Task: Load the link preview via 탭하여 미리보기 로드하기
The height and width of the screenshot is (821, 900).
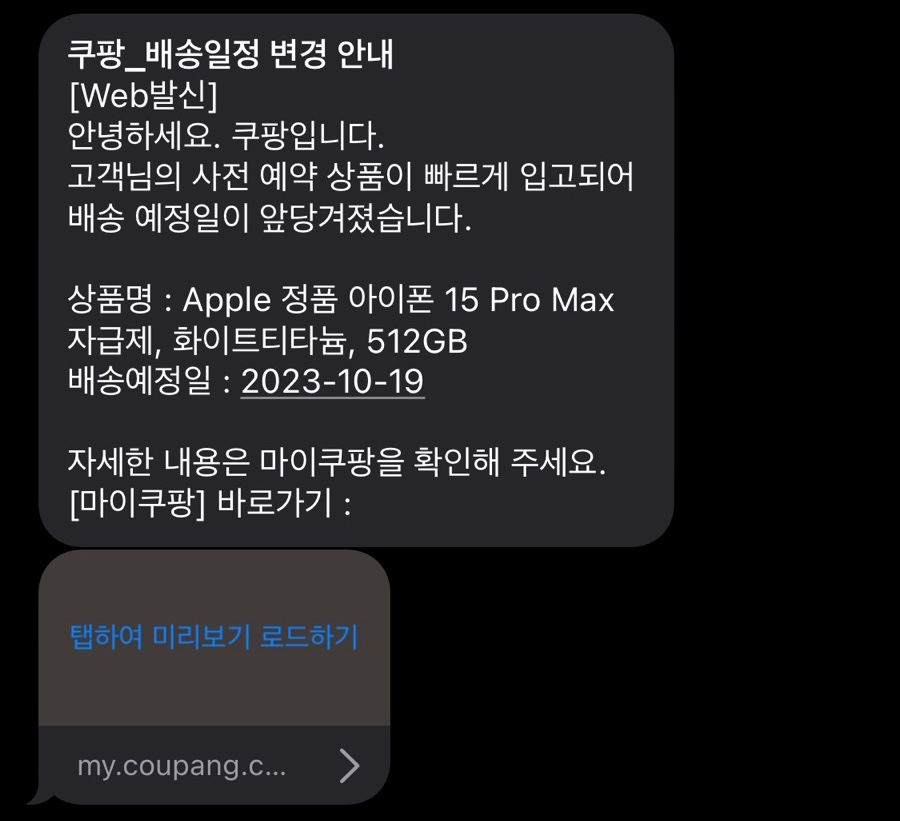Action: (214, 637)
